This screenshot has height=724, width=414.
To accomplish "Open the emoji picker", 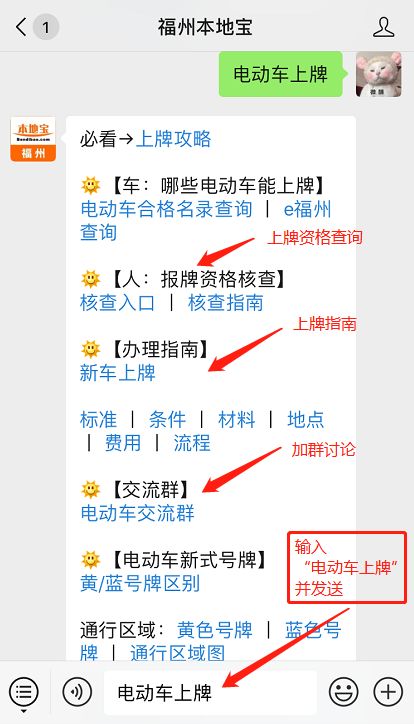I will (x=343, y=692).
